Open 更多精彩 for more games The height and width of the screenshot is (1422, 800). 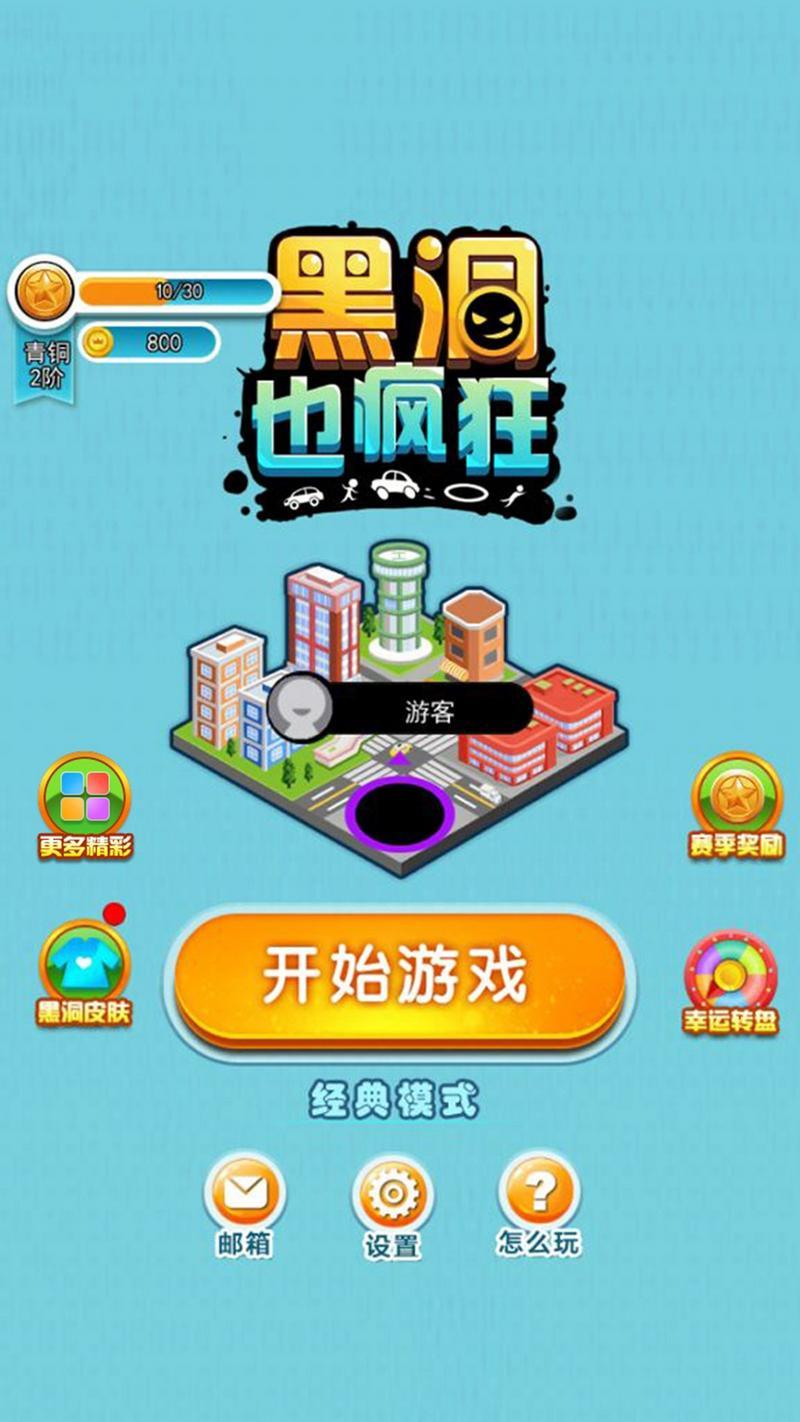click(85, 803)
